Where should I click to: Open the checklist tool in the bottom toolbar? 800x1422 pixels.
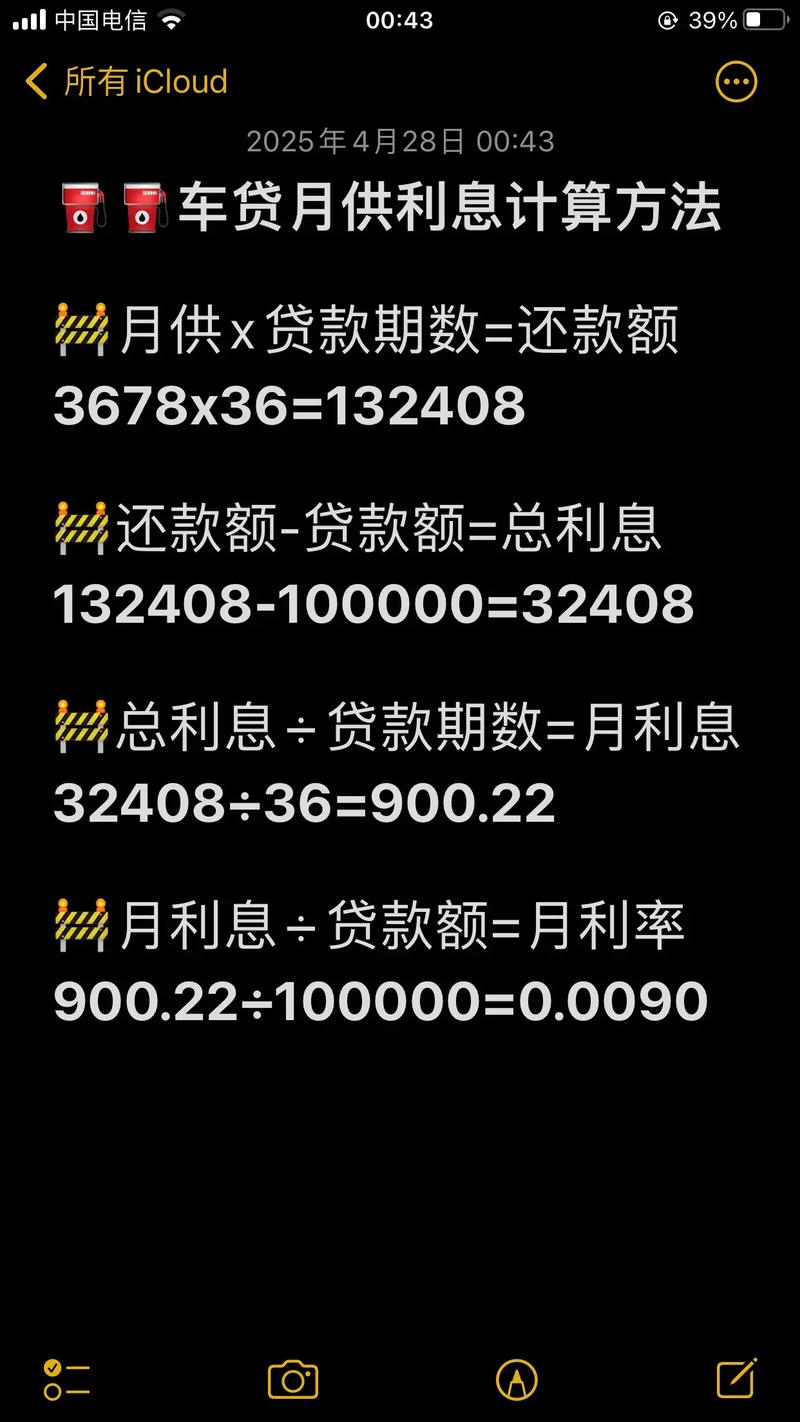tap(65, 1378)
